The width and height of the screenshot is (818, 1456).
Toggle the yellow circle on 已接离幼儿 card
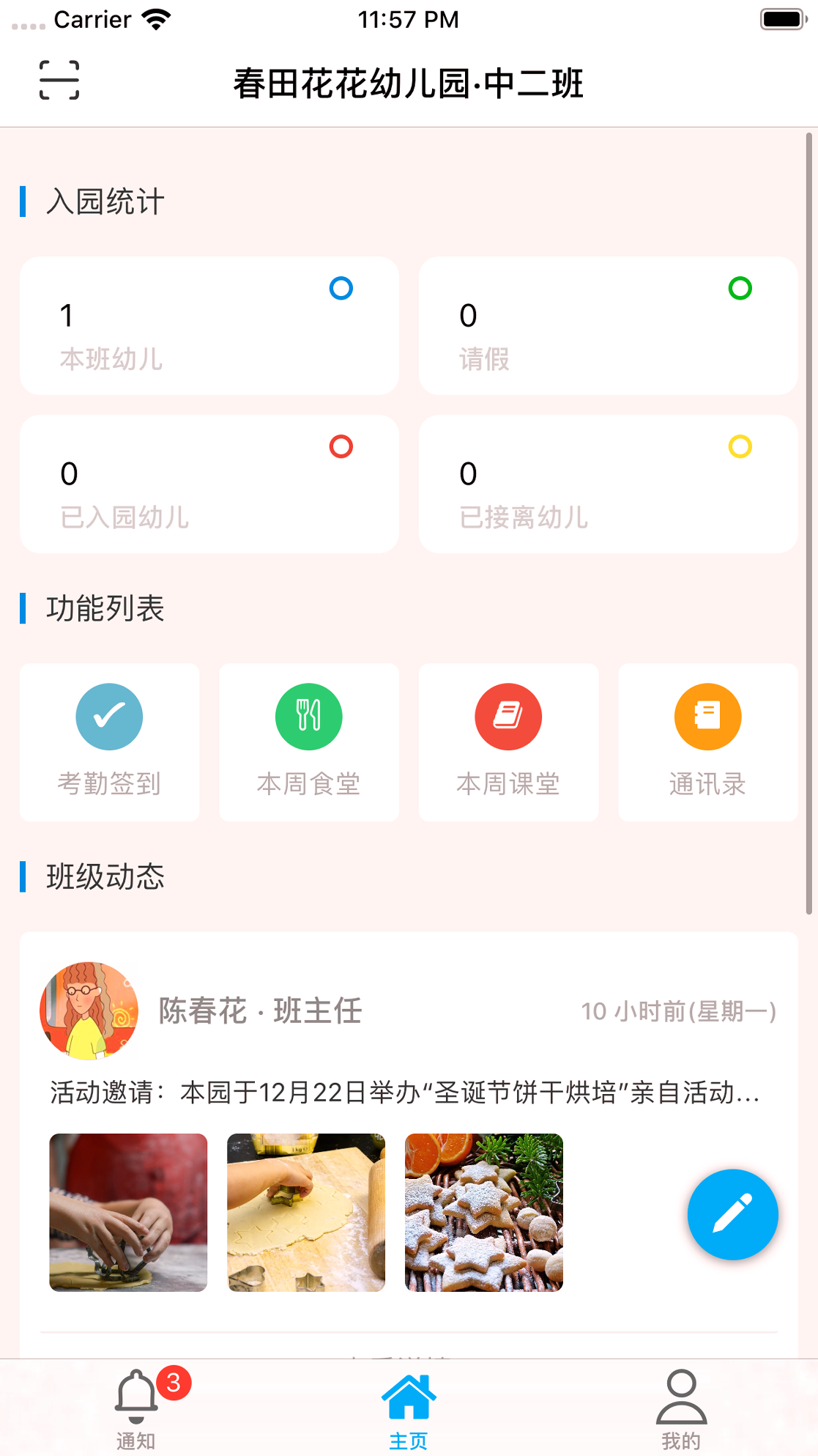(x=740, y=446)
